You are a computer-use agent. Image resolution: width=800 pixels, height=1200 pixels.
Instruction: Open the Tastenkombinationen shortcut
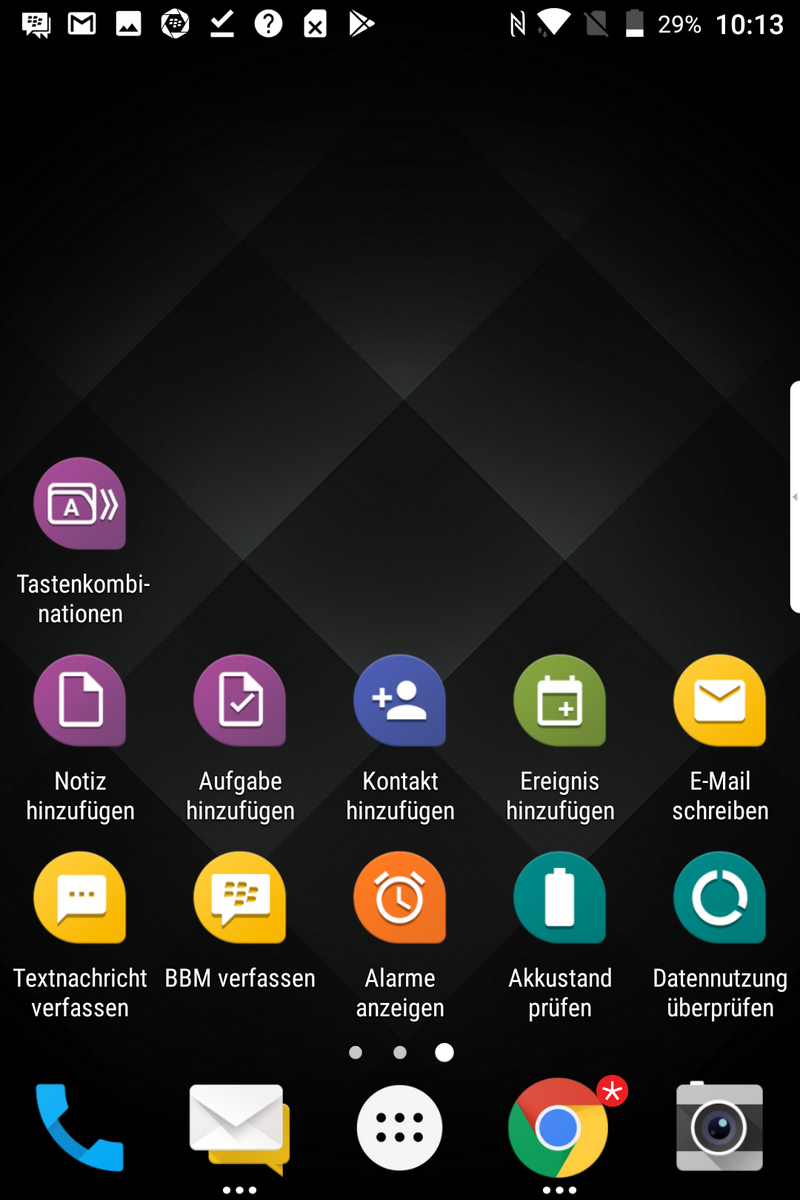(x=80, y=504)
